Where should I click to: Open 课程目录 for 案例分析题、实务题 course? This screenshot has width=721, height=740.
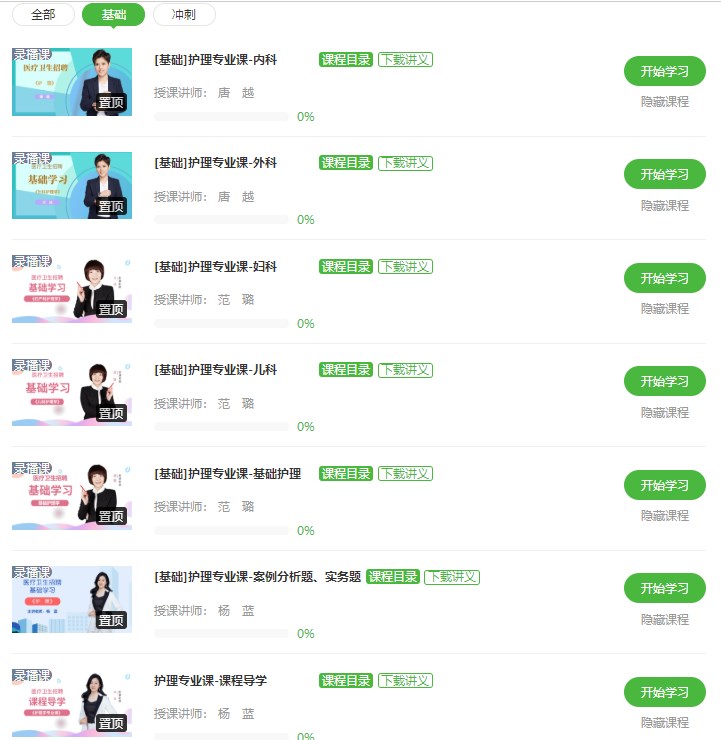point(392,577)
